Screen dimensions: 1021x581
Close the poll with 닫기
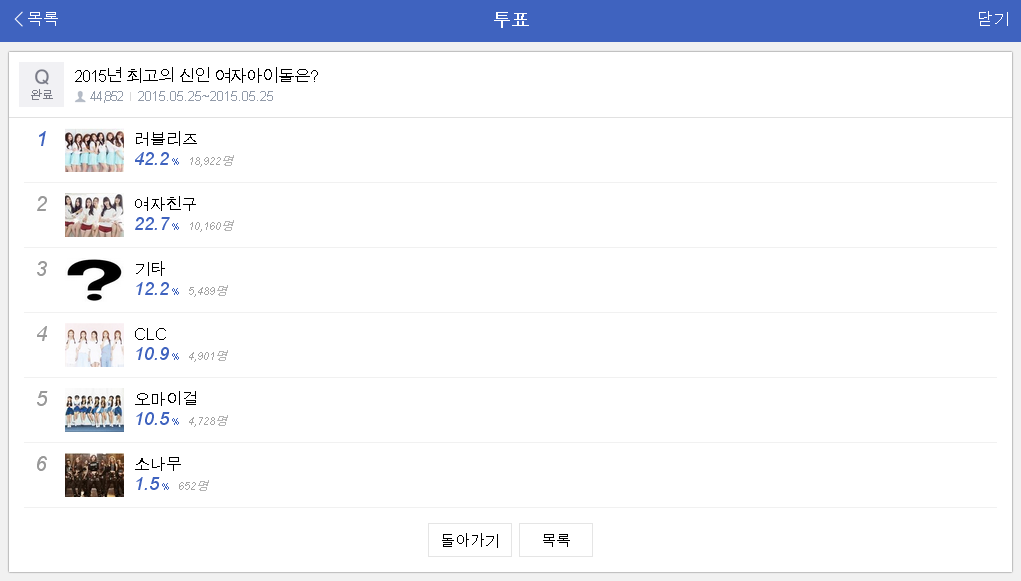993,19
